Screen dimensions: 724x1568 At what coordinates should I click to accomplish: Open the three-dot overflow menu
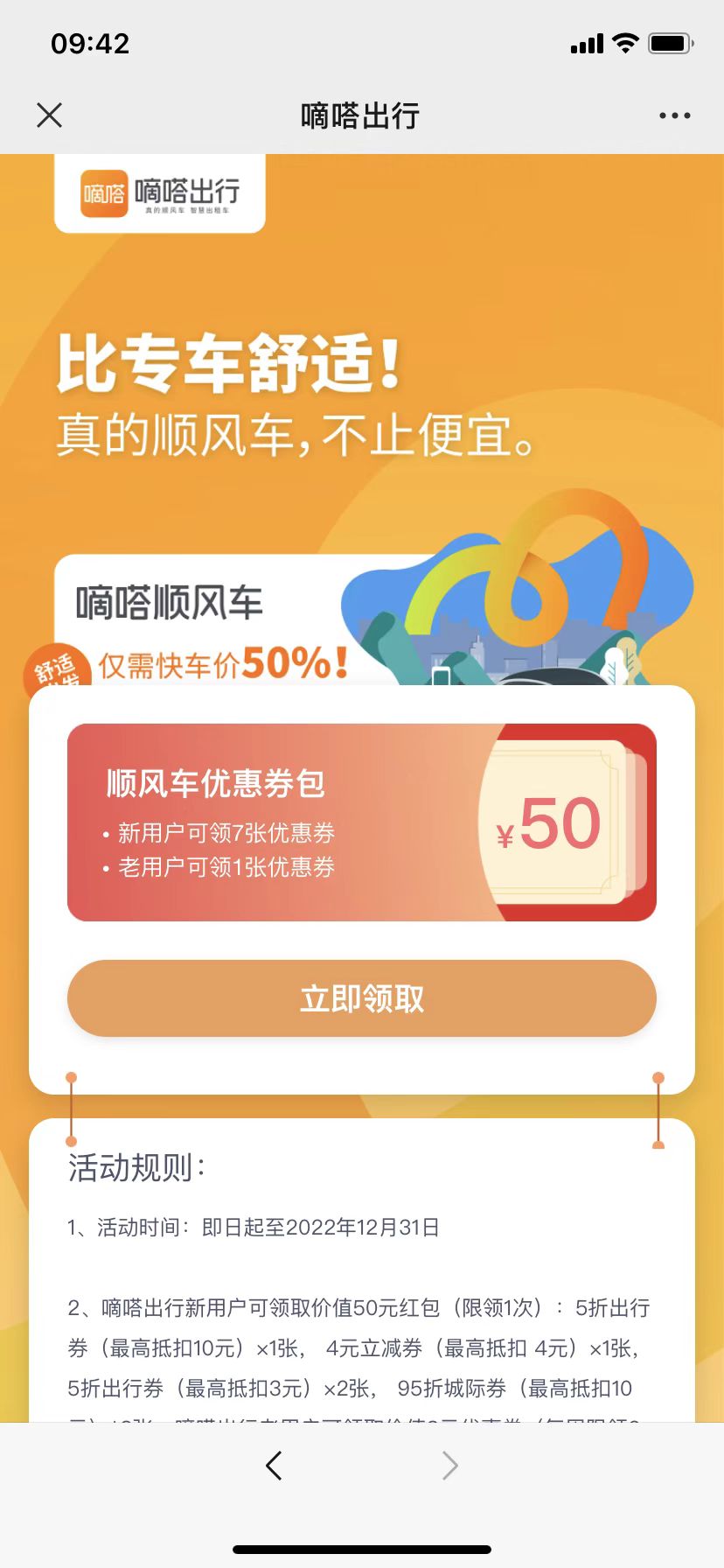[x=674, y=115]
